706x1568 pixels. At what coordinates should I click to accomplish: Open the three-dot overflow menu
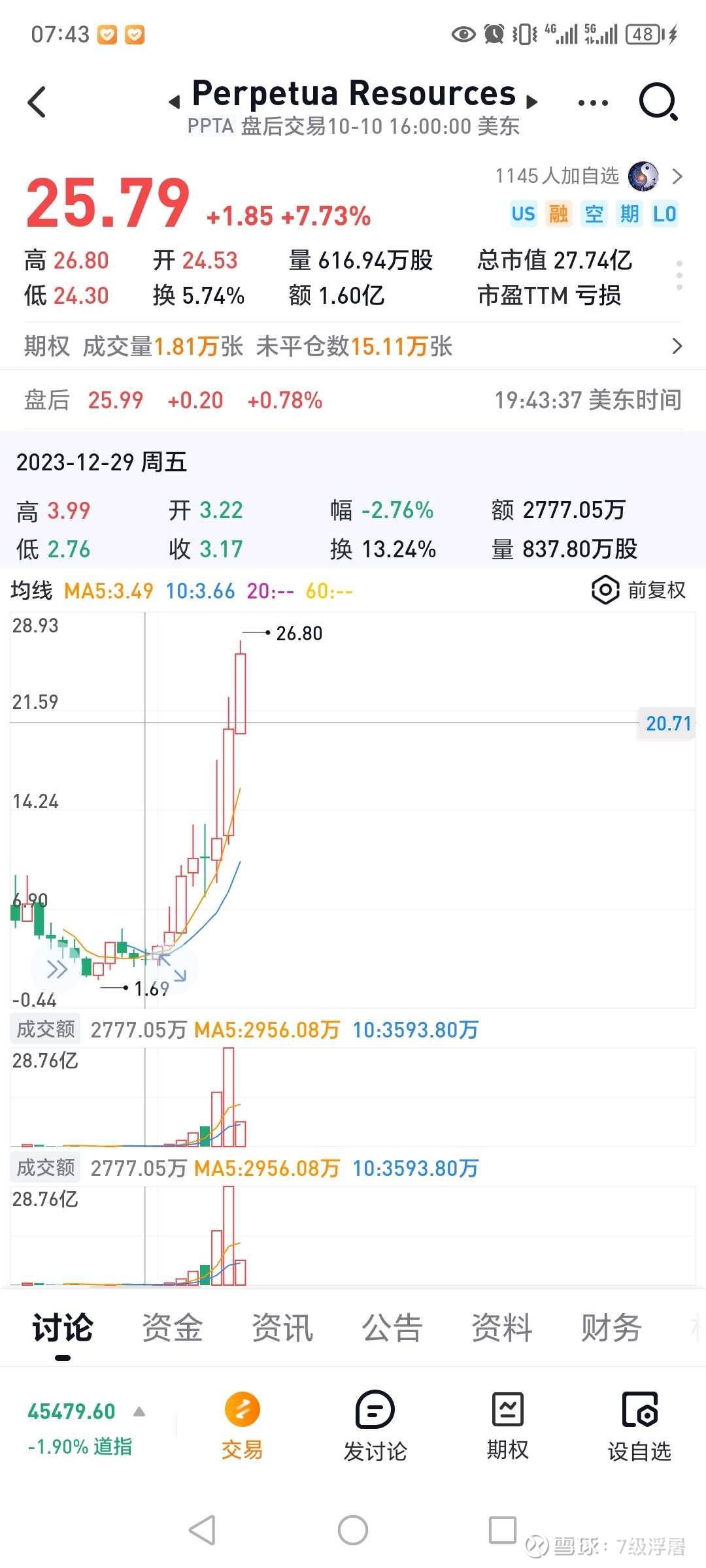coord(593,103)
